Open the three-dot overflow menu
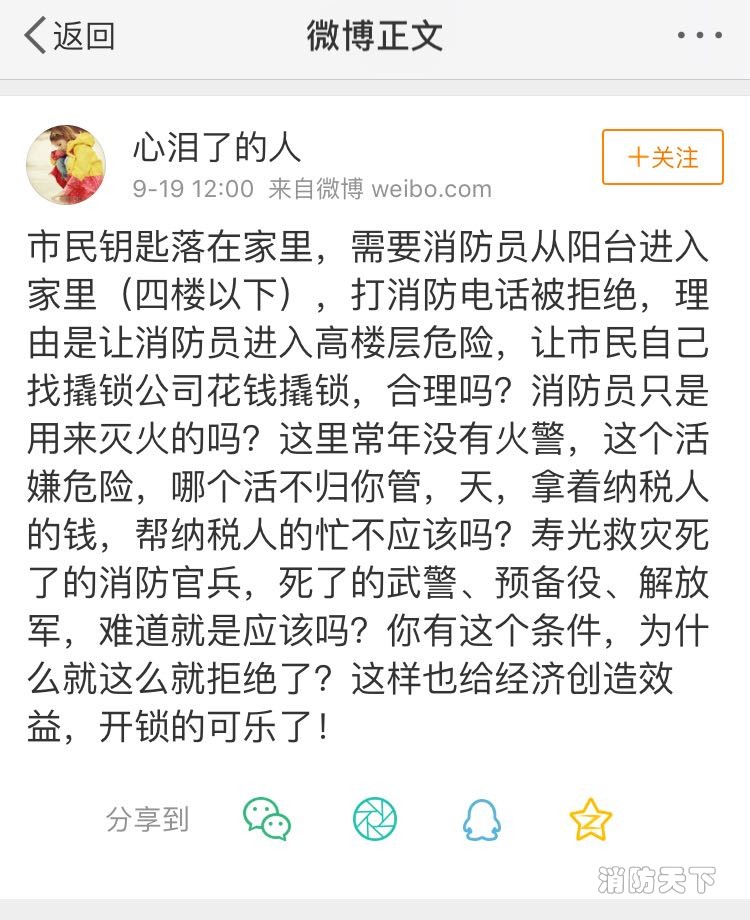This screenshot has height=920, width=750. pos(698,36)
